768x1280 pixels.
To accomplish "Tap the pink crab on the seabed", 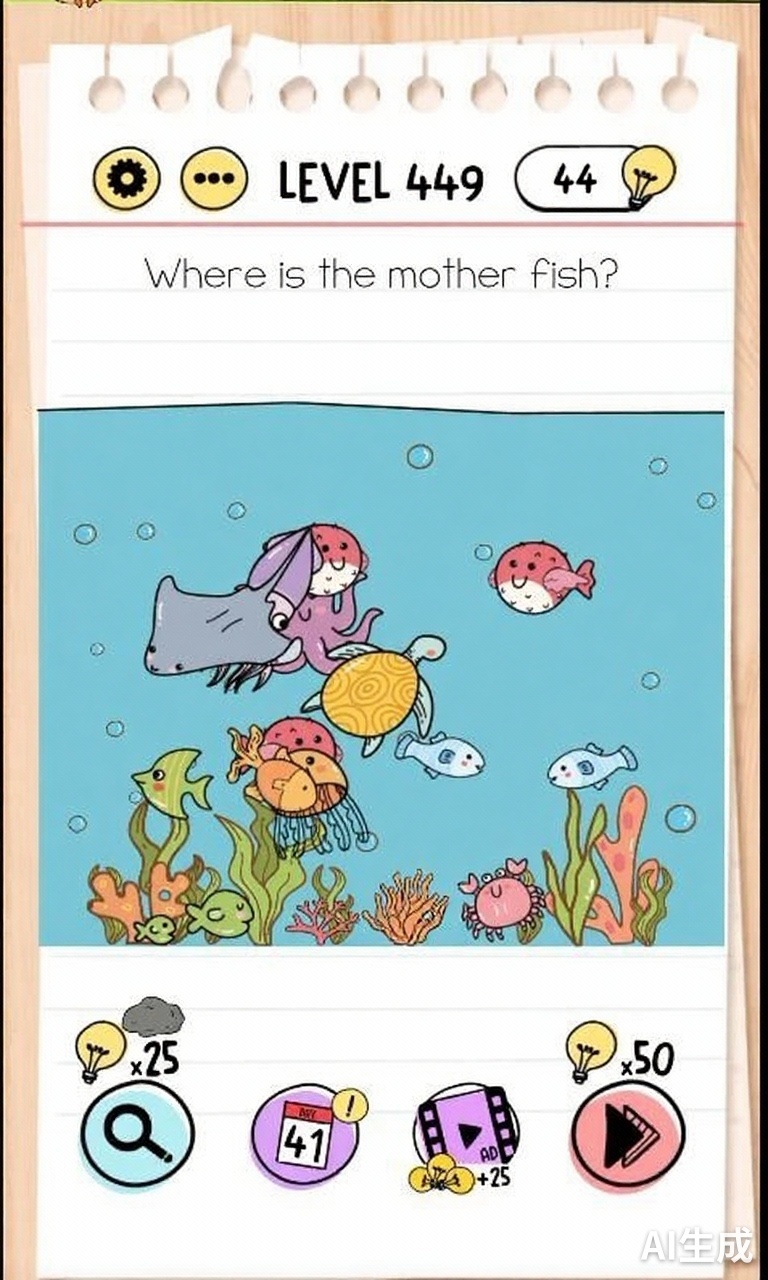I will click(x=500, y=897).
